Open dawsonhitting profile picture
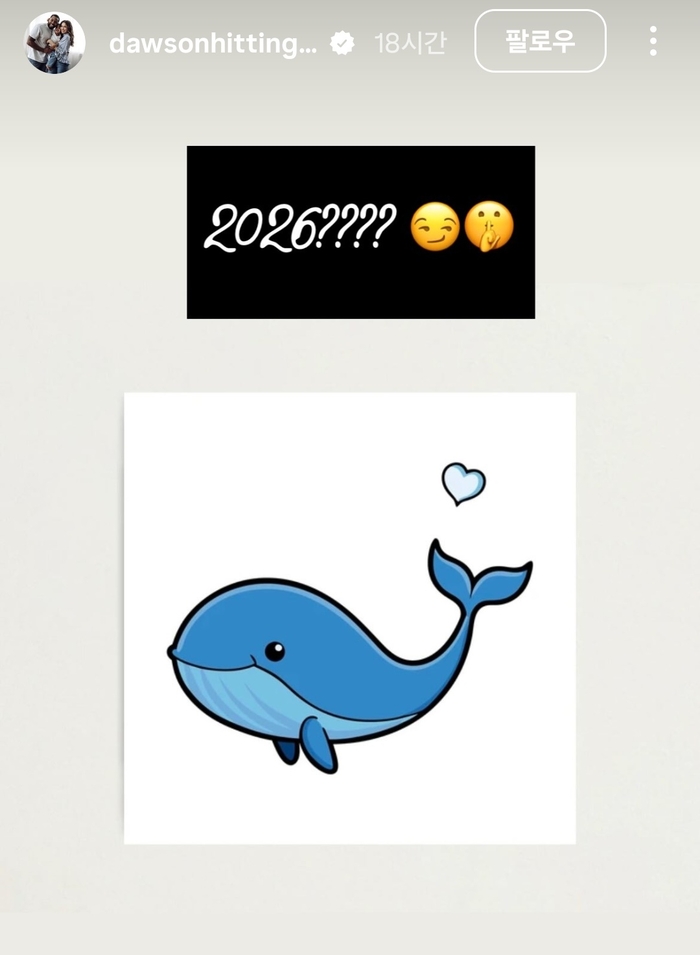Image resolution: width=700 pixels, height=955 pixels. 54,42
